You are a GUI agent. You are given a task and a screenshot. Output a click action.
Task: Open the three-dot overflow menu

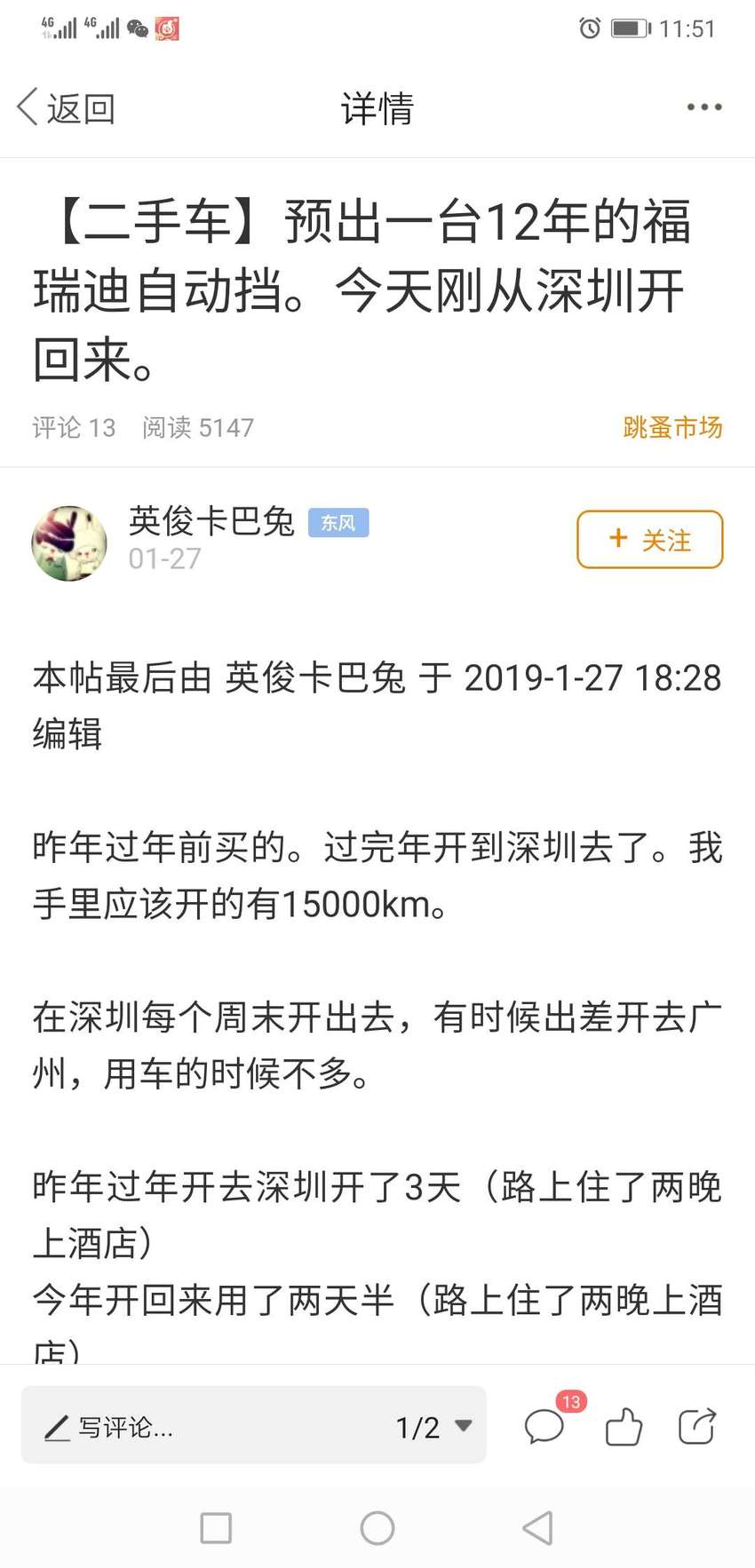(703, 107)
